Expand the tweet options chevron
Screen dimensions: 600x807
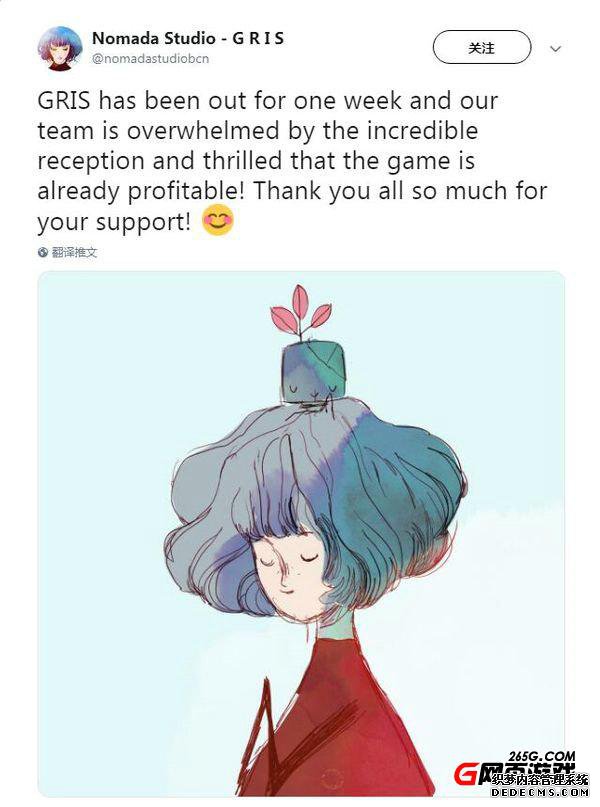click(556, 48)
